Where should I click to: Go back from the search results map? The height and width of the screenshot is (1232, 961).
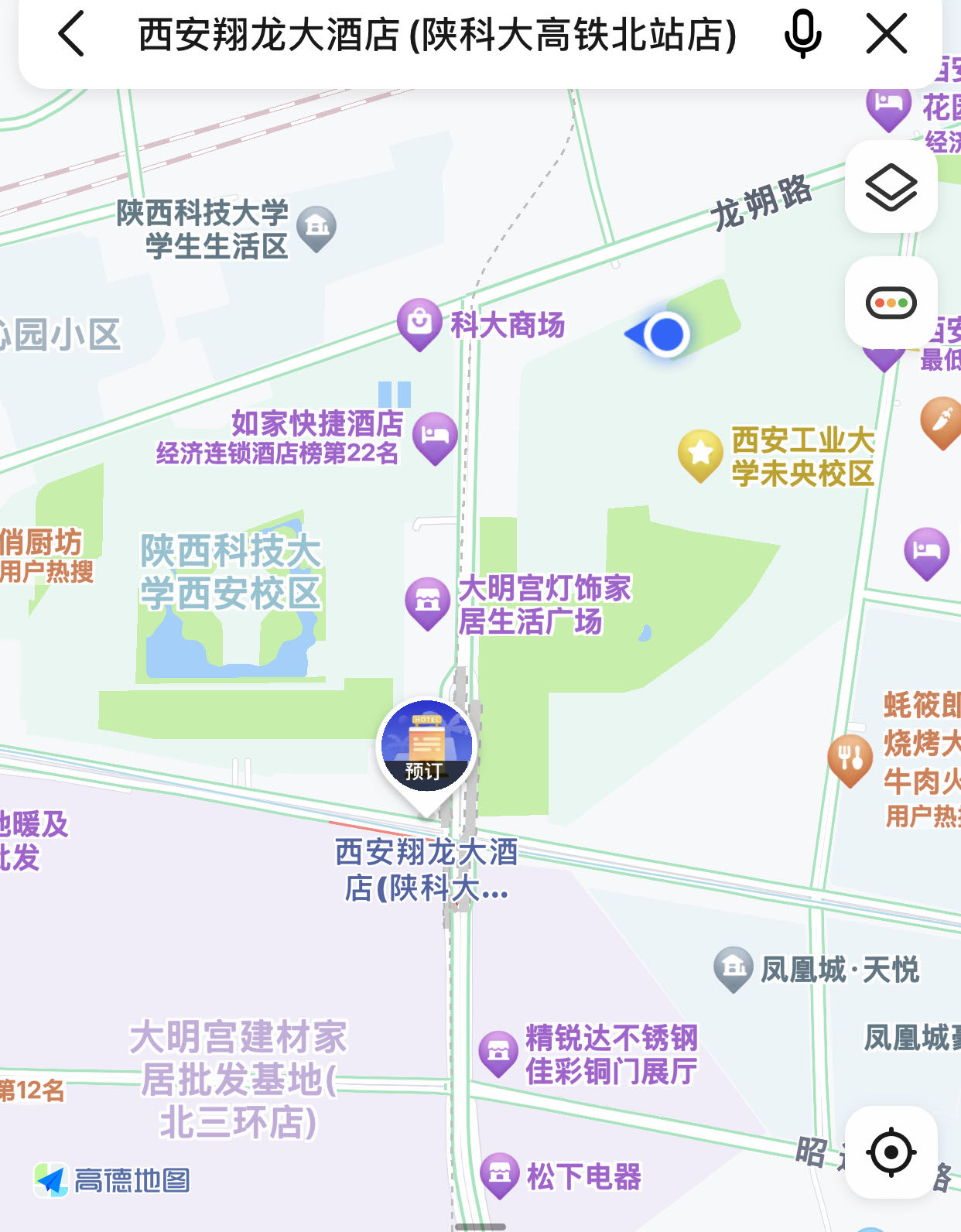(x=71, y=35)
